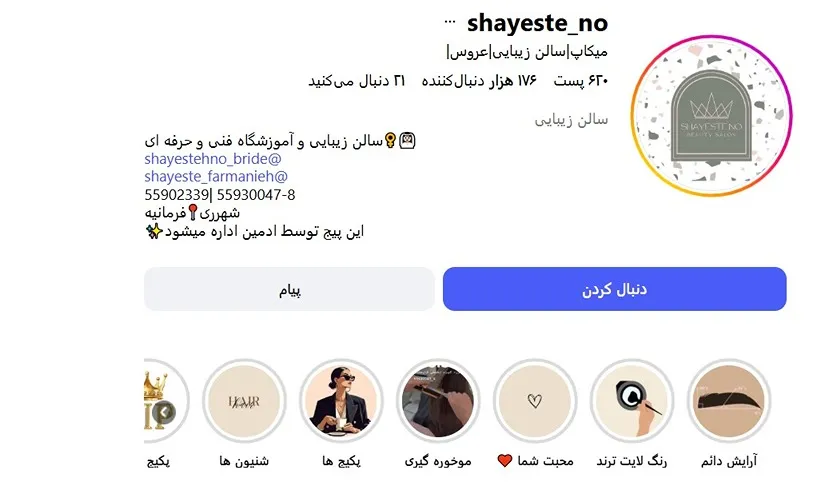View the ۲۱ following list

tap(357, 80)
